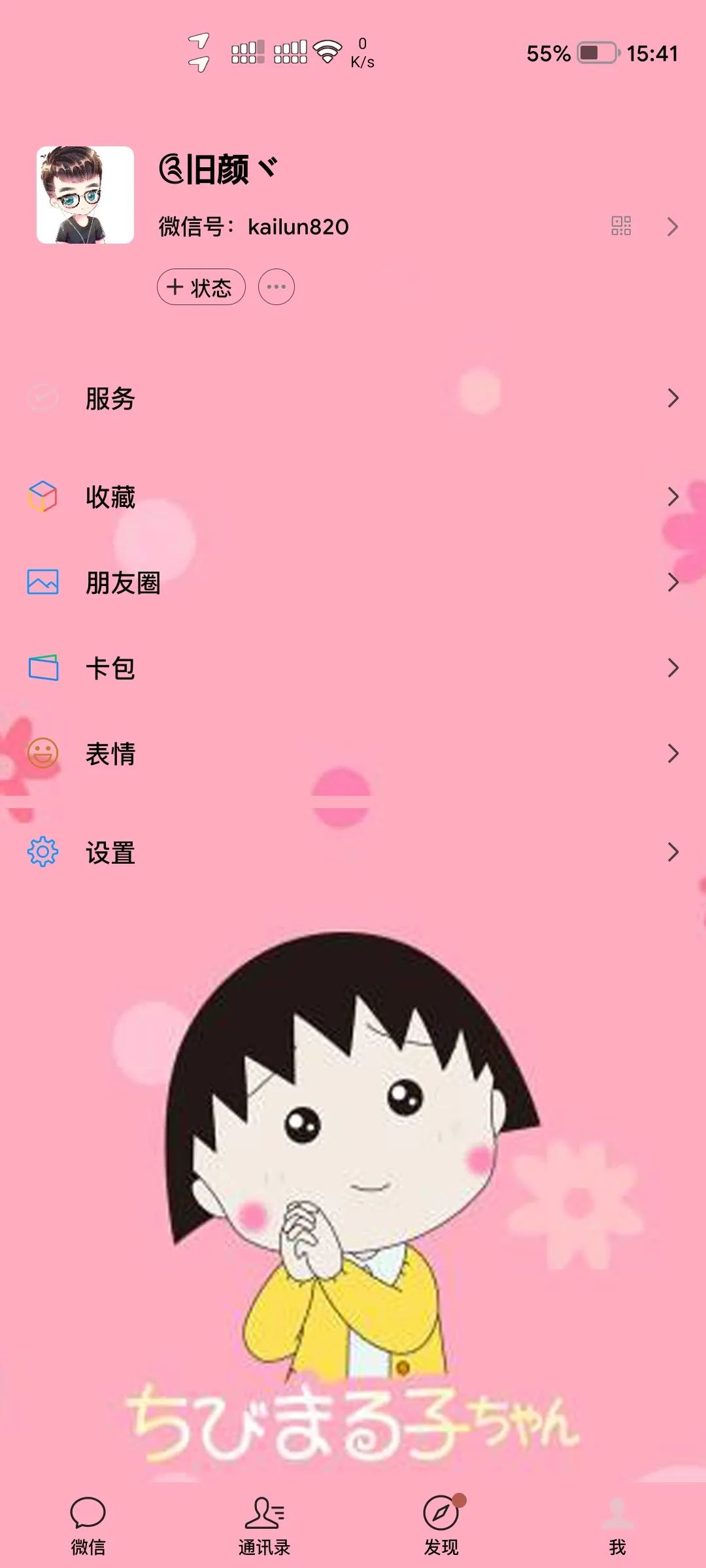Viewport: 706px width, 1568px height.
Task: Open the profile avatar picture
Action: 85,195
